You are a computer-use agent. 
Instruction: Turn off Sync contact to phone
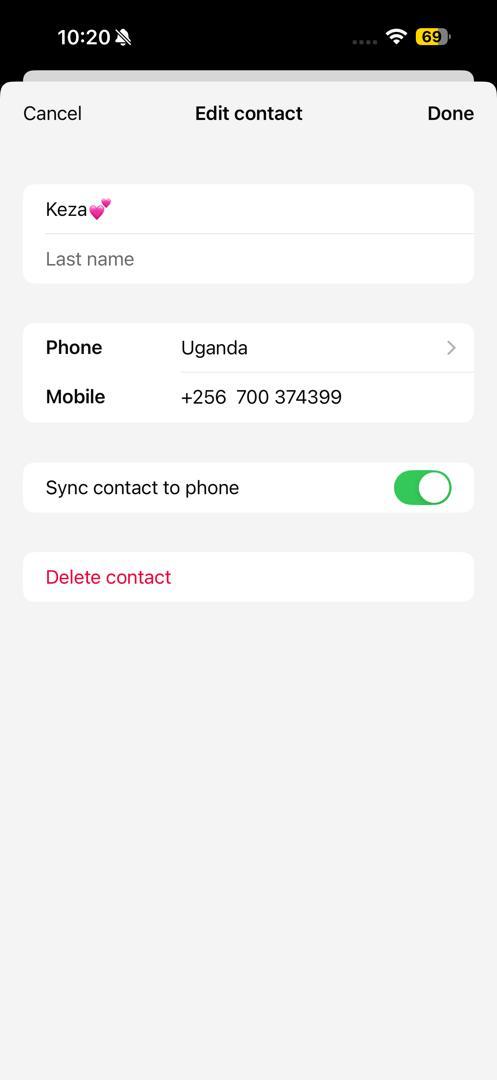click(x=423, y=488)
